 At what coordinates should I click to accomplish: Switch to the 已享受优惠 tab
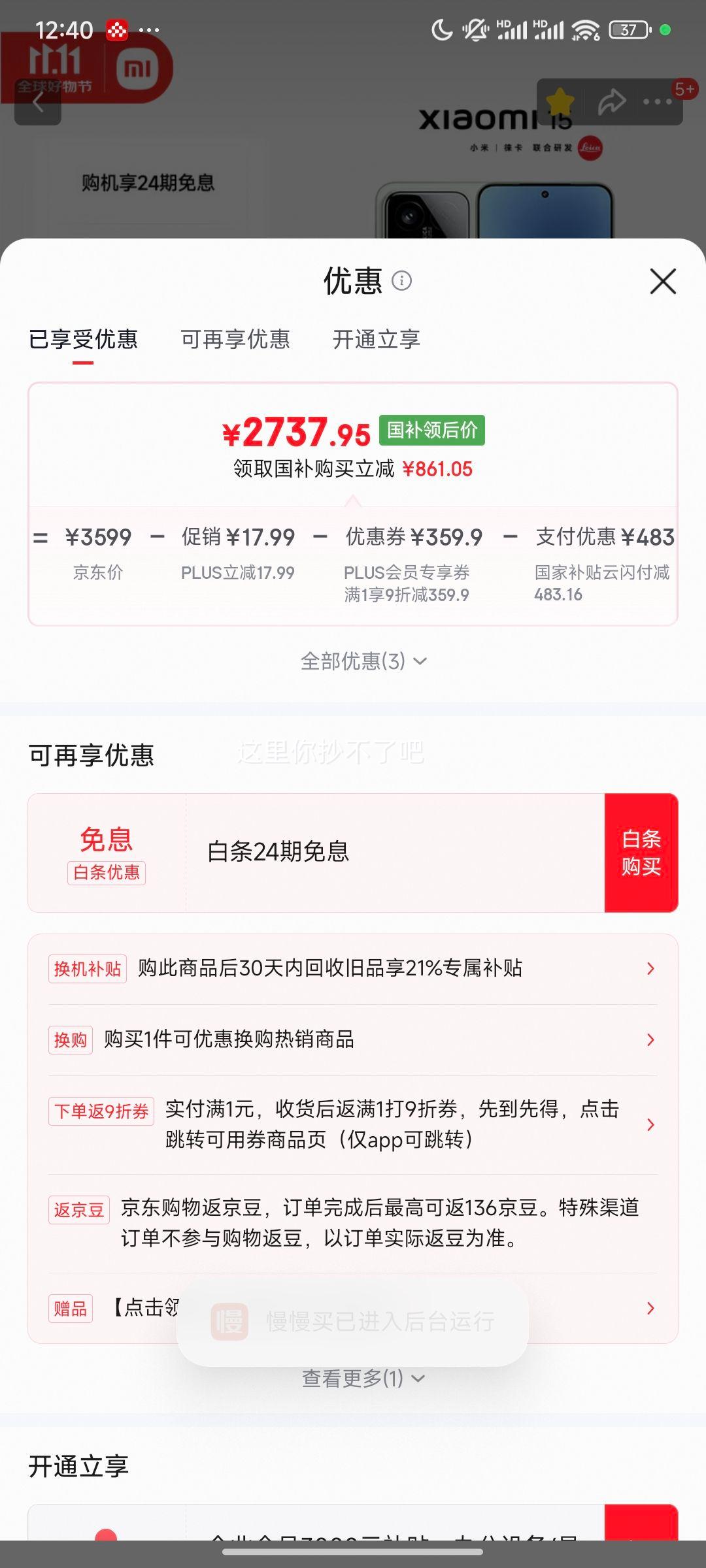83,340
